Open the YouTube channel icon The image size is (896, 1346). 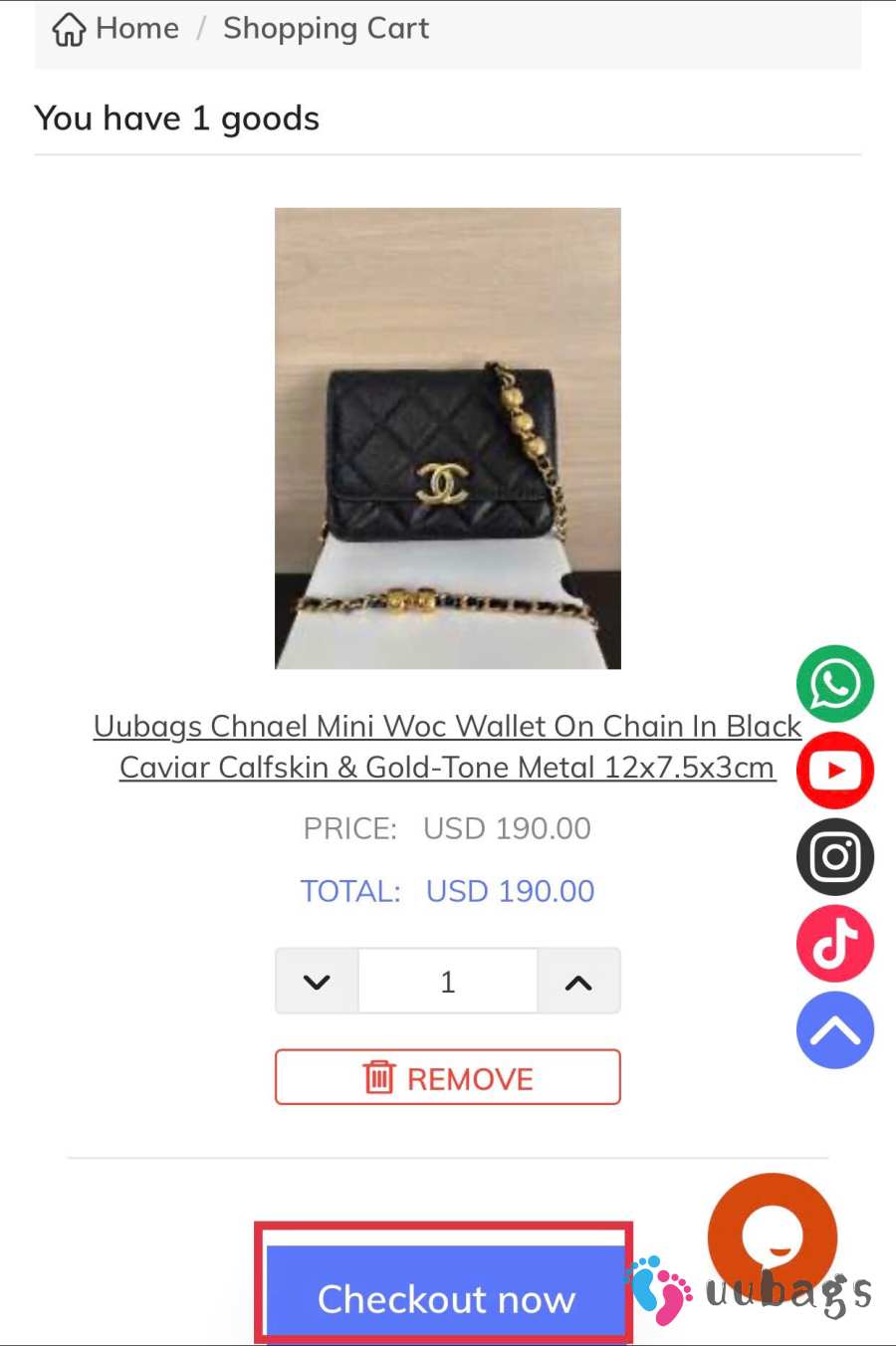[834, 771]
